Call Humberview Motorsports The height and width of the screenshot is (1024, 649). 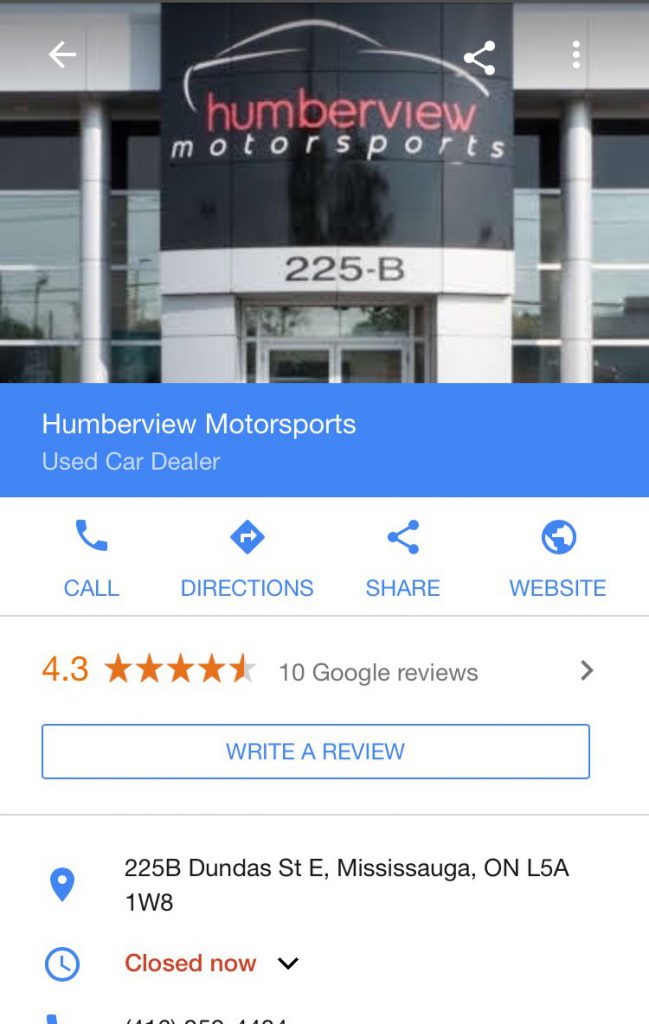tap(91, 558)
